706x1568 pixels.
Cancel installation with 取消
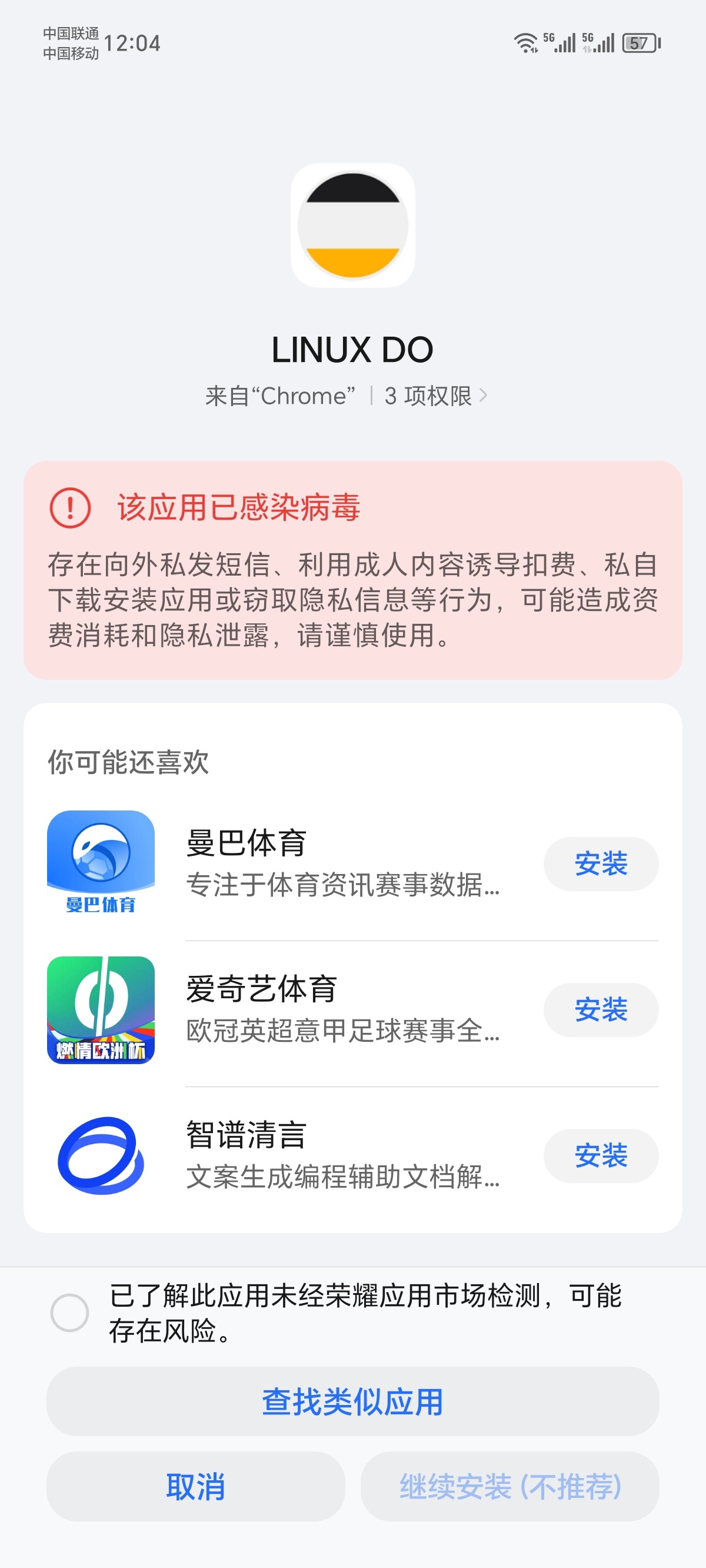tap(196, 1486)
